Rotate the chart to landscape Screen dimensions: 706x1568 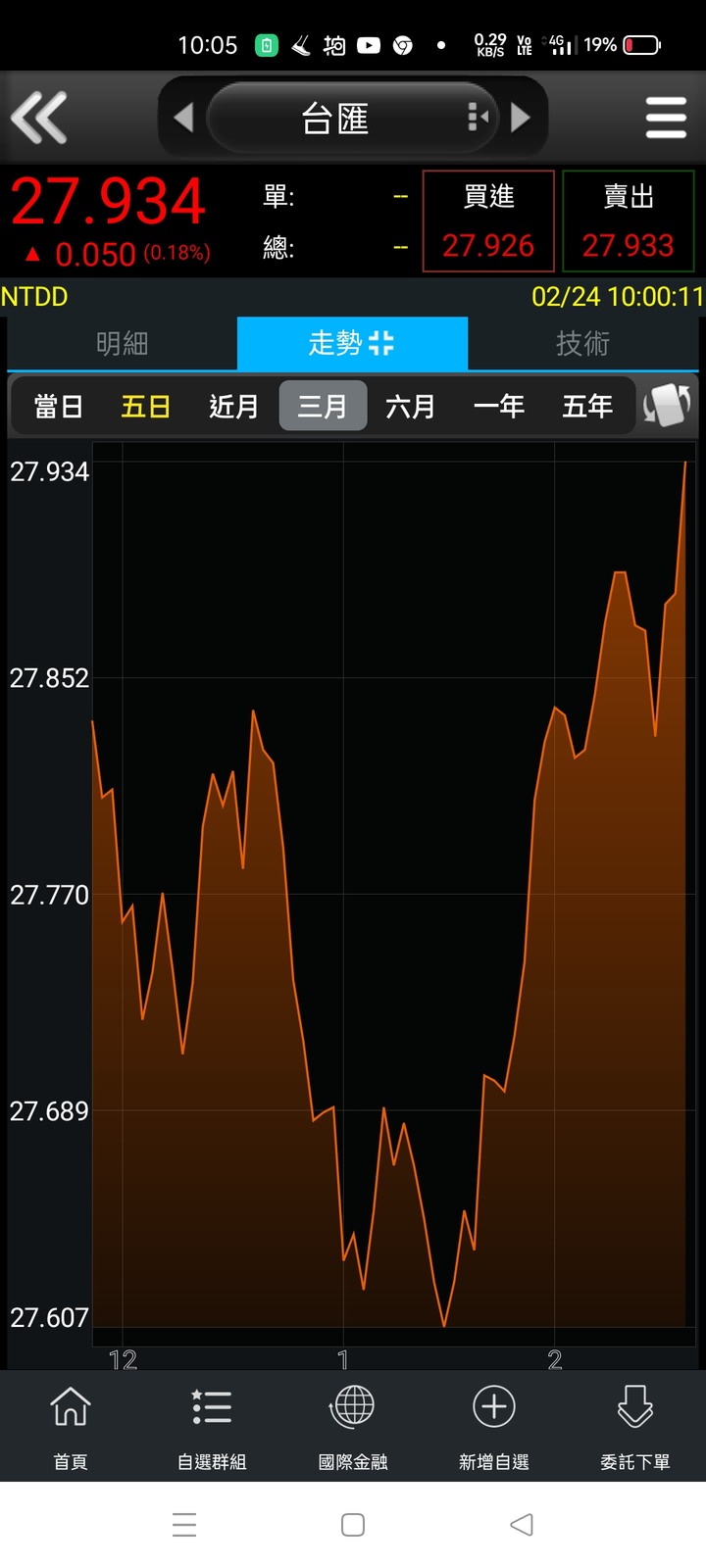pyautogui.click(x=667, y=405)
